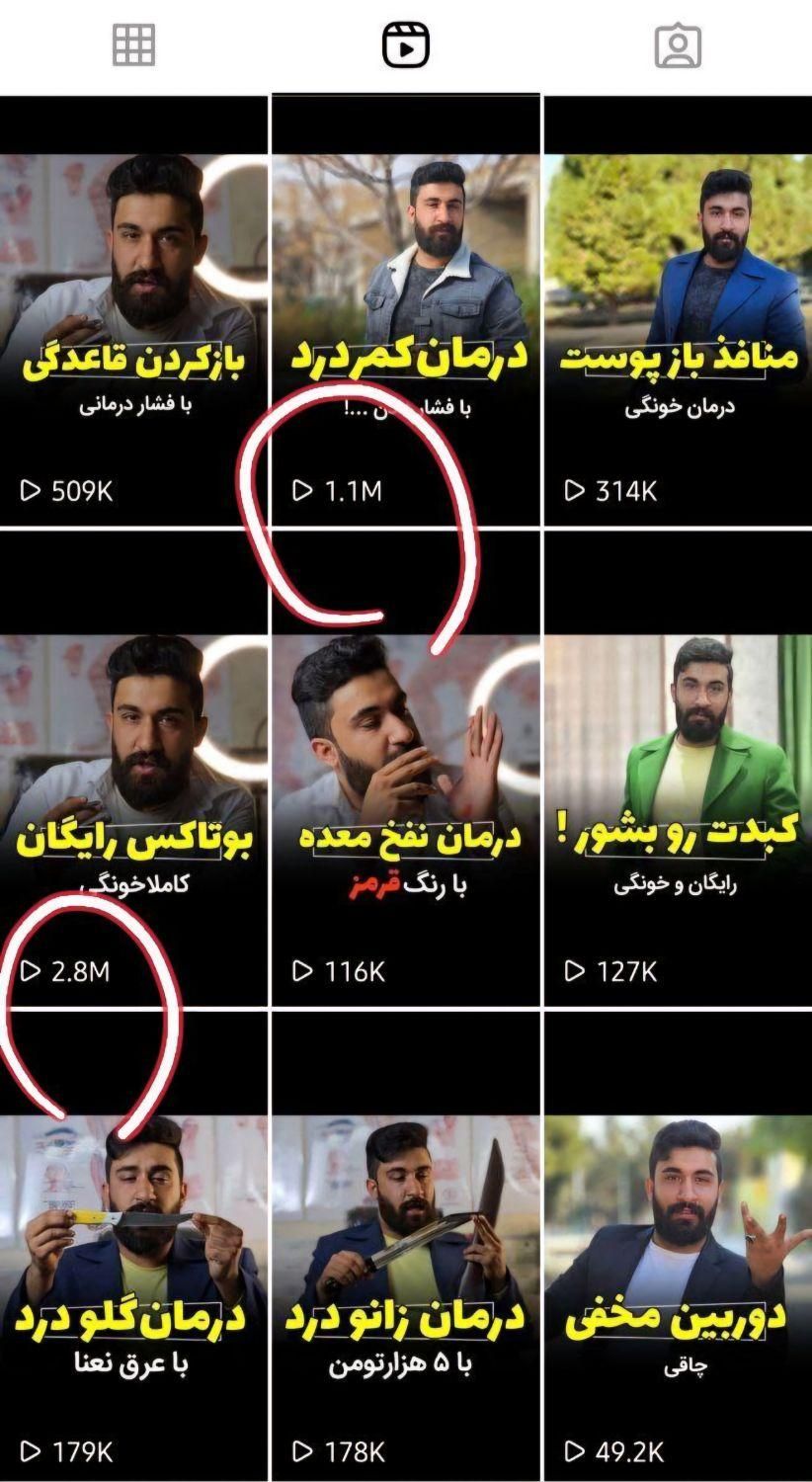Select the Reels tab
Viewport: 812px width, 1482px height.
point(406,44)
